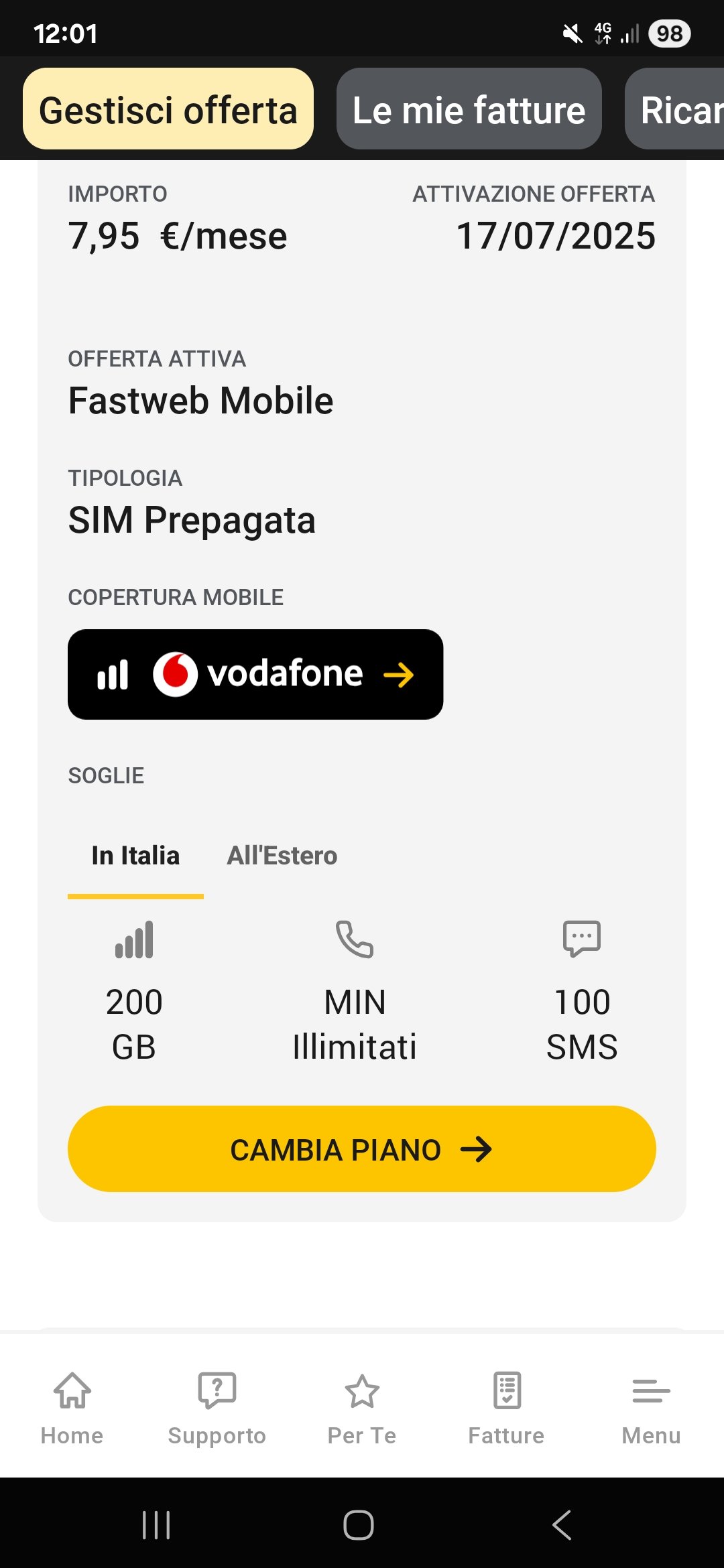Show recent apps from the navigation bar

click(x=156, y=1525)
